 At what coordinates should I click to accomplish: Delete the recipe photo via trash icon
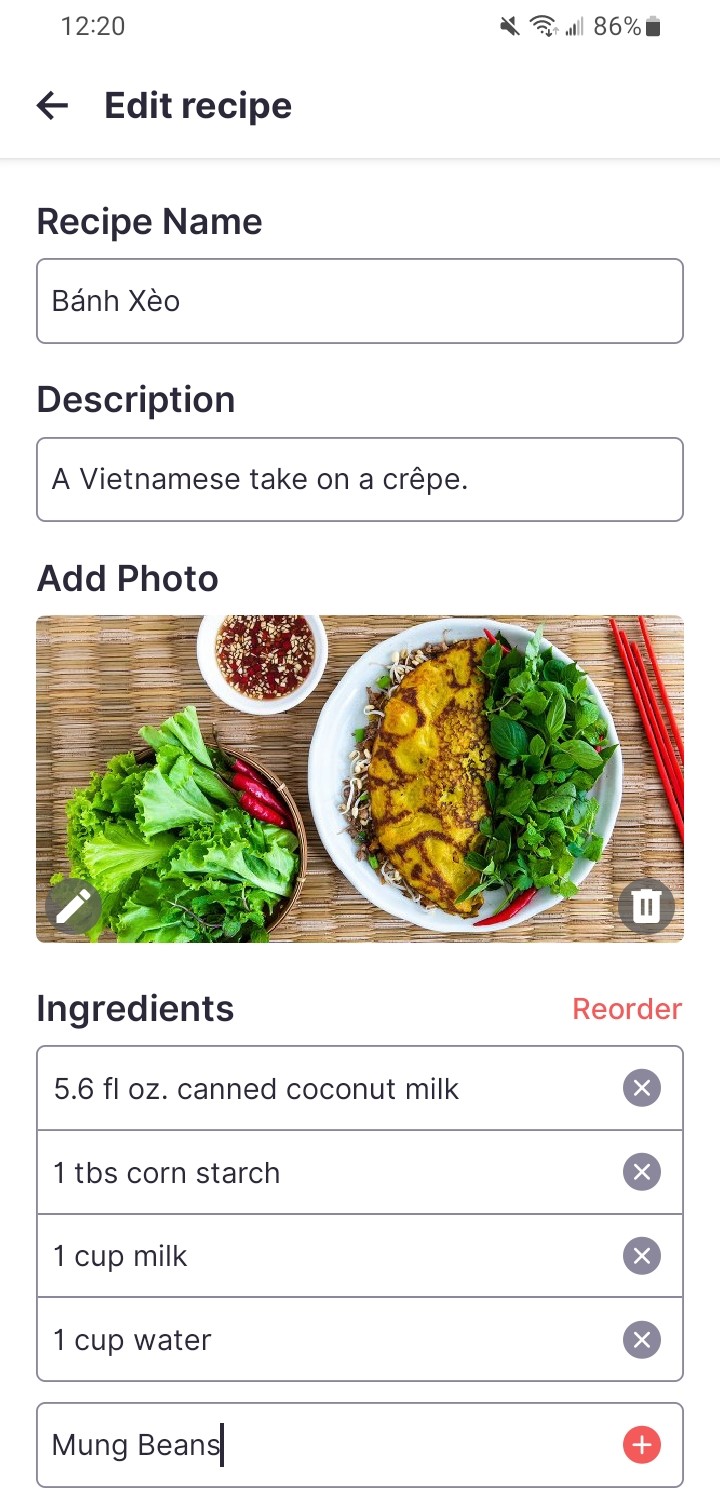click(646, 905)
